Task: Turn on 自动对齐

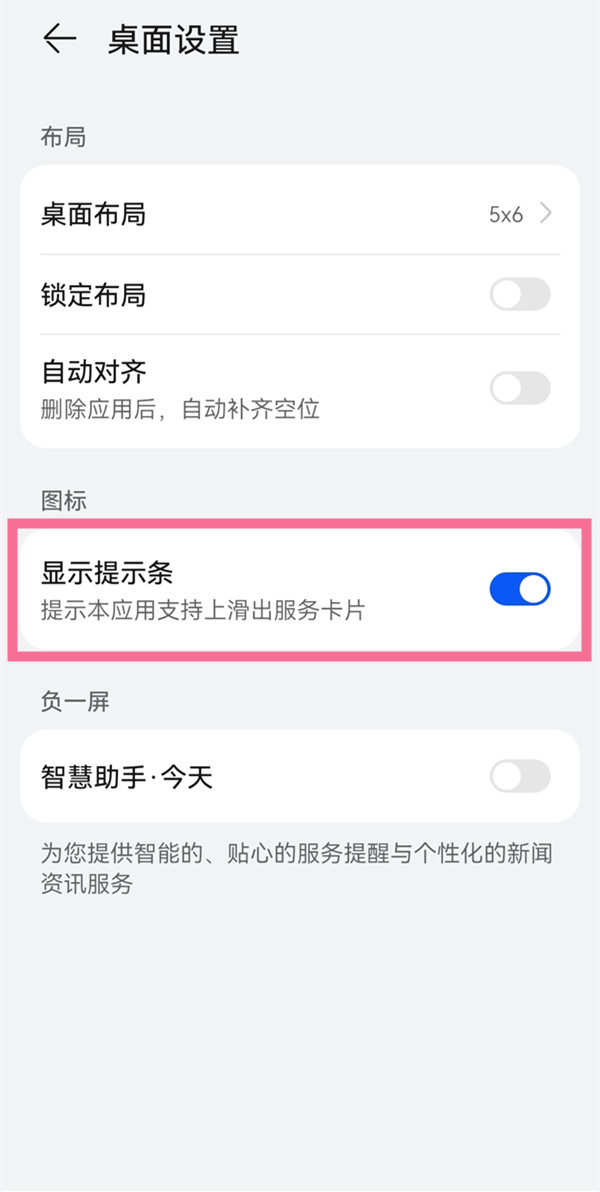Action: pyautogui.click(x=519, y=388)
